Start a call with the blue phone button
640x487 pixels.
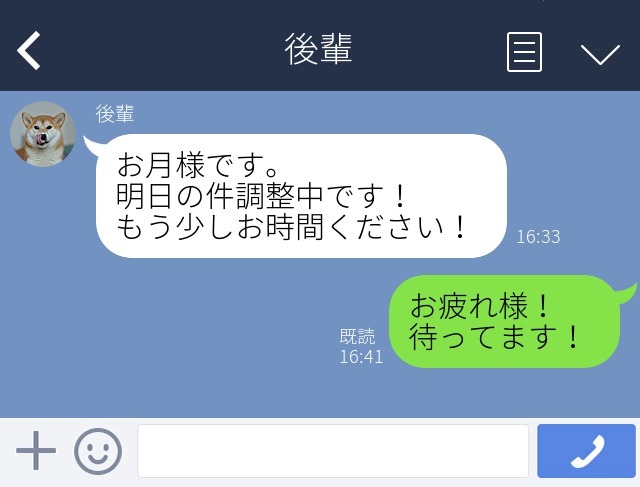click(586, 452)
